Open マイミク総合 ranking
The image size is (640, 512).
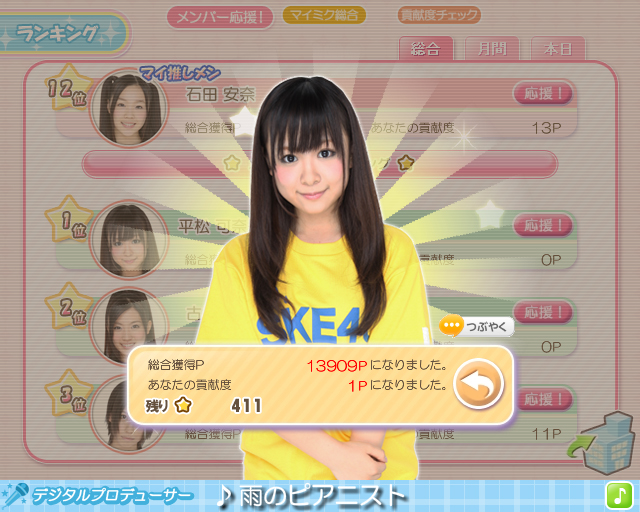point(324,16)
